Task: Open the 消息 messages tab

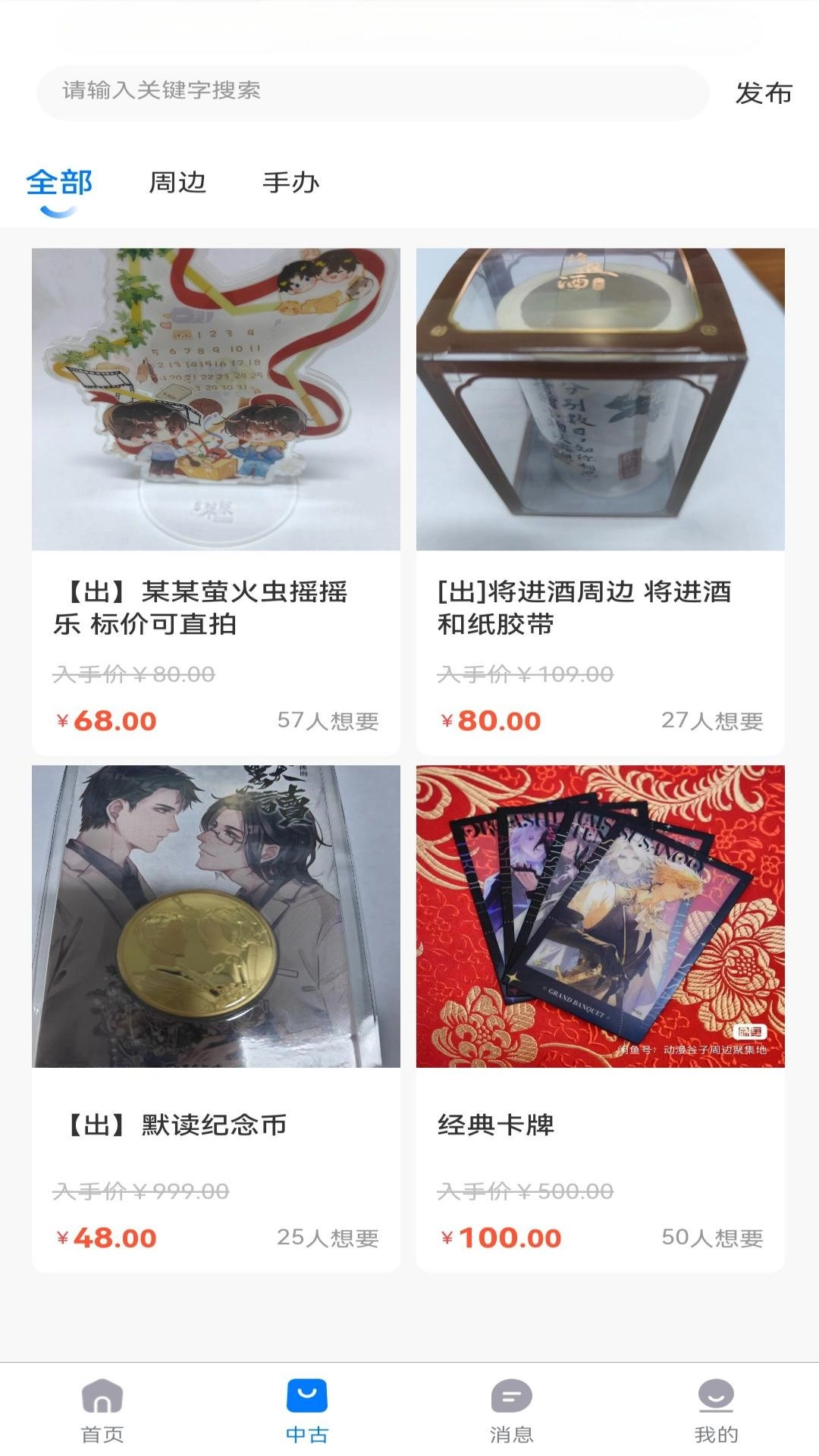Action: (511, 1410)
